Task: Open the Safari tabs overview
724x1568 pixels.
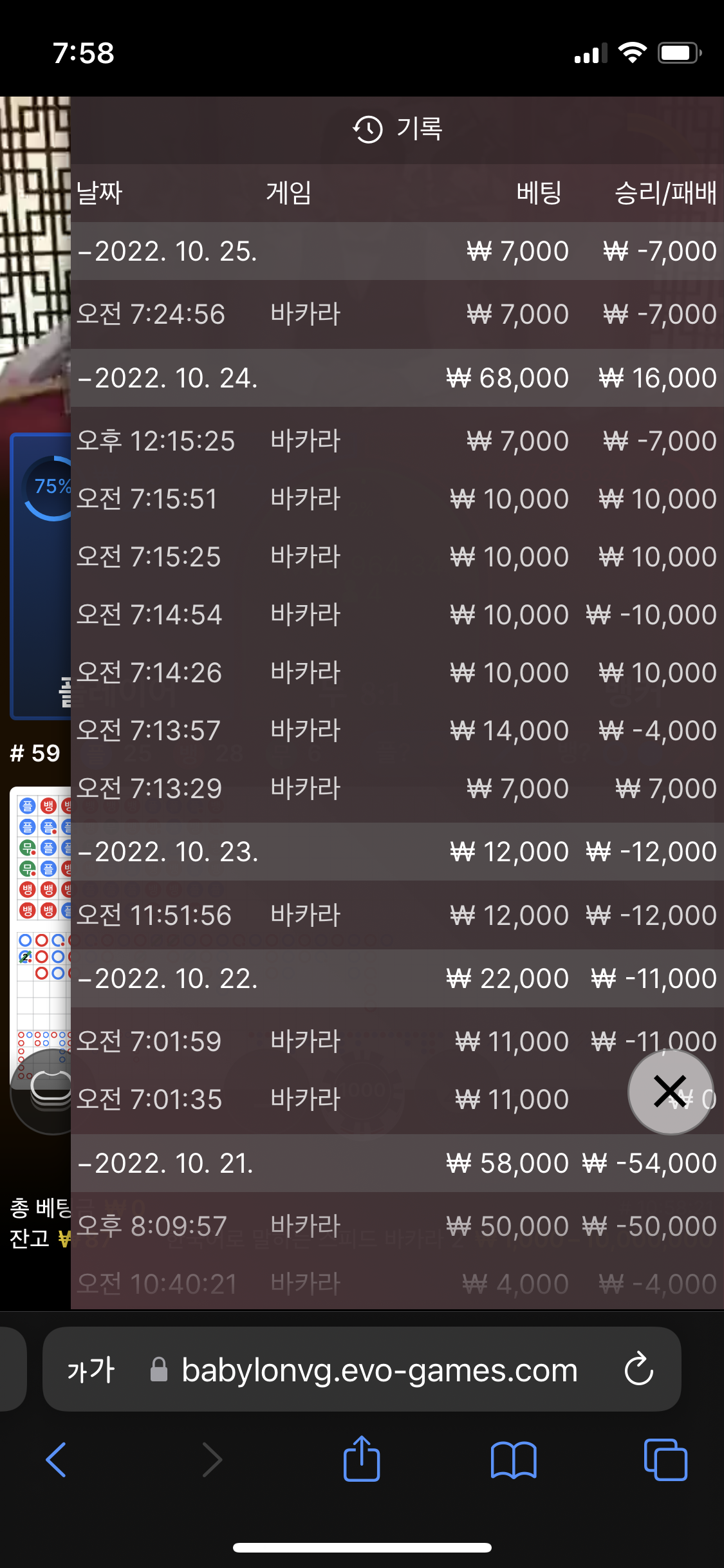Action: (x=665, y=1459)
